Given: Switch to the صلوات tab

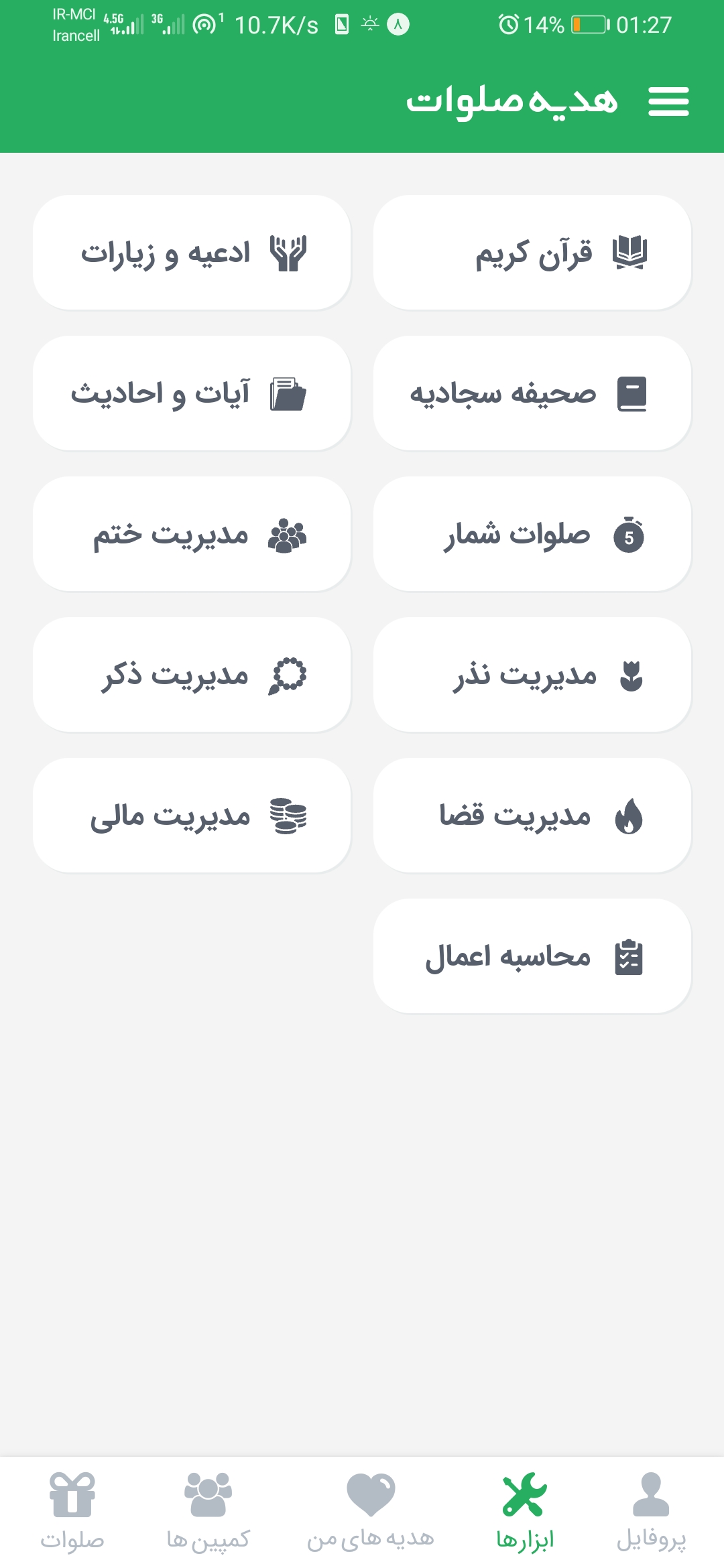Looking at the screenshot, I should coord(72,1512).
